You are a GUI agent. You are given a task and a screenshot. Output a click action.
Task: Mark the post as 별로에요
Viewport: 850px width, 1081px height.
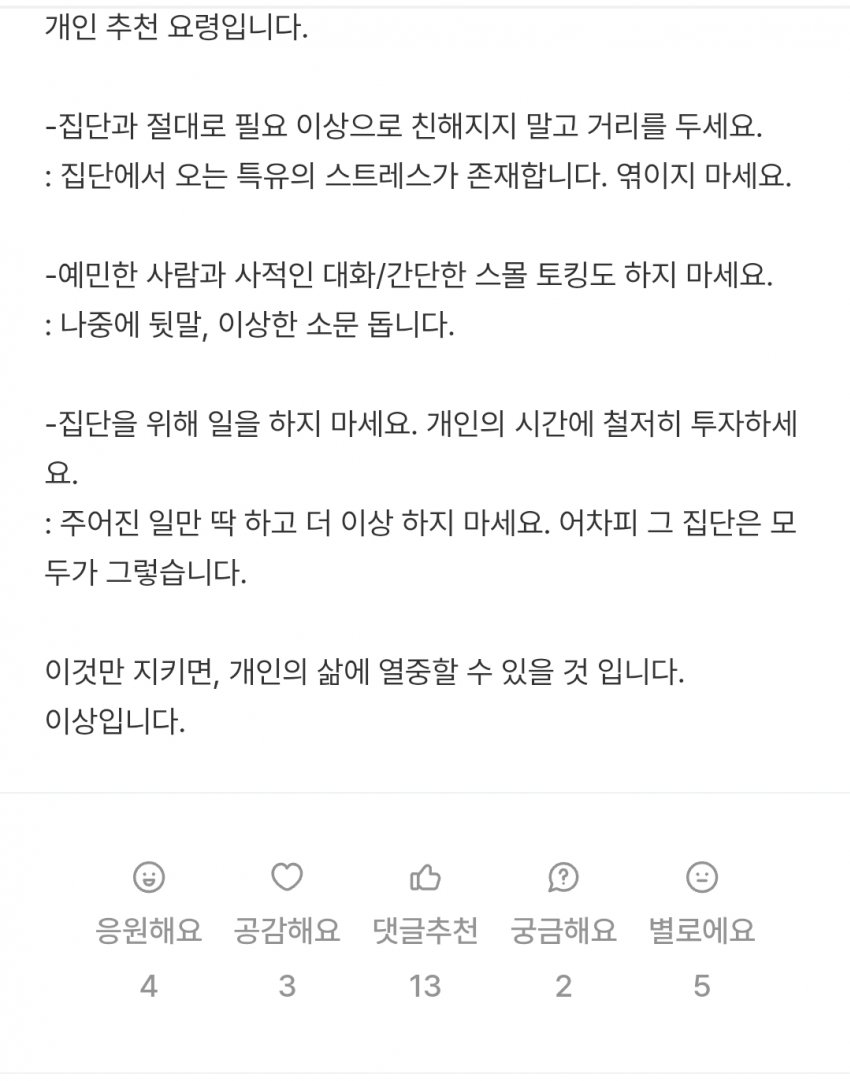(x=701, y=879)
